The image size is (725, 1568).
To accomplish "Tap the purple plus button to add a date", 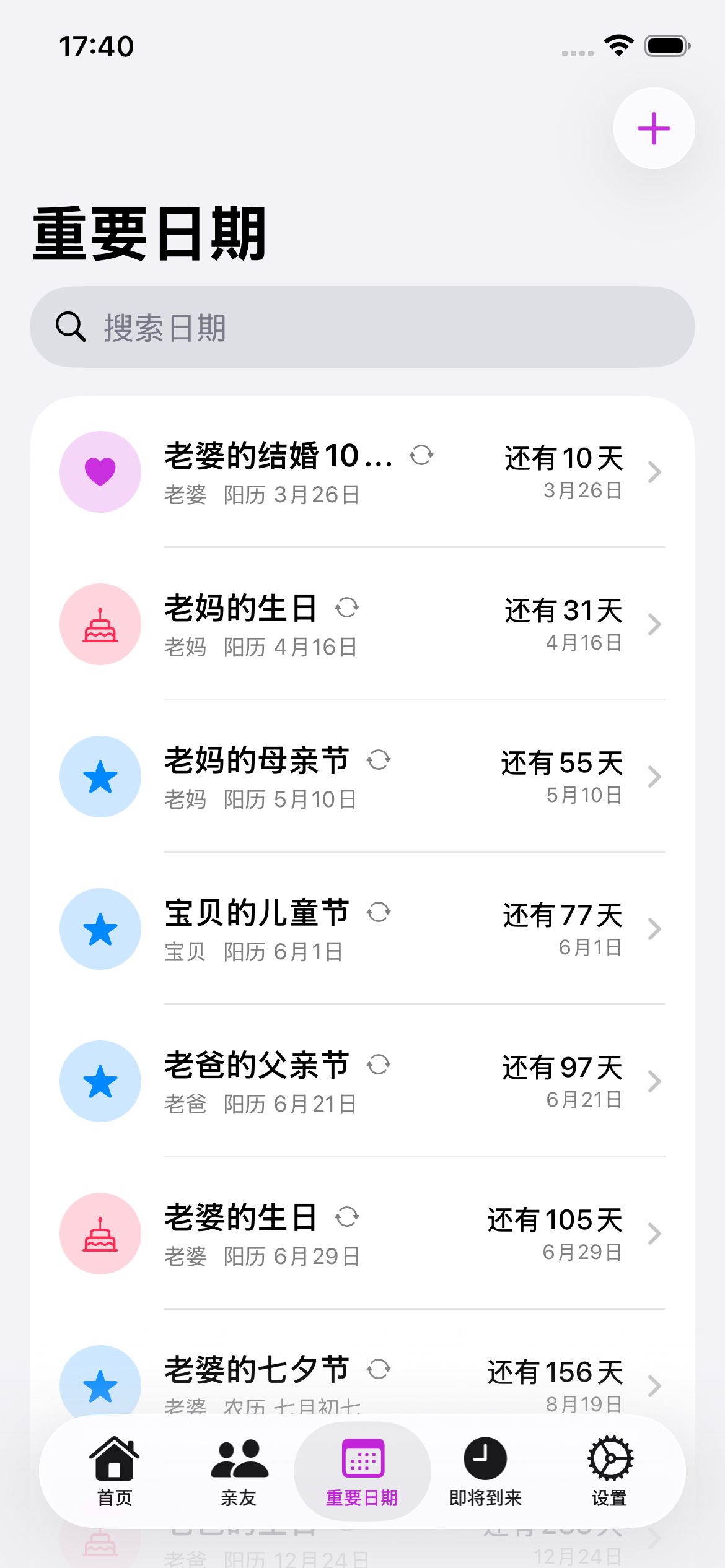I will coord(654,128).
